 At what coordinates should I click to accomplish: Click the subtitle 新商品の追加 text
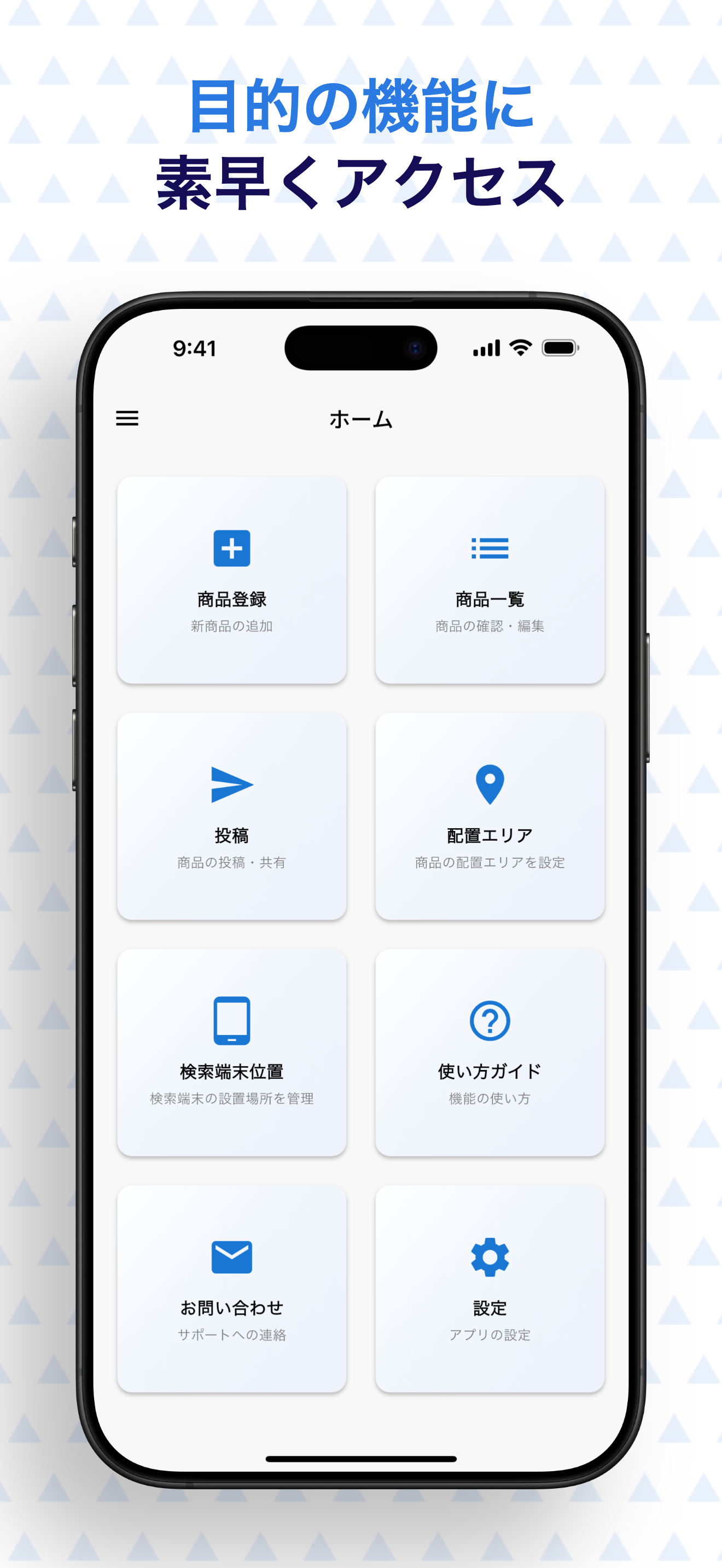click(231, 625)
